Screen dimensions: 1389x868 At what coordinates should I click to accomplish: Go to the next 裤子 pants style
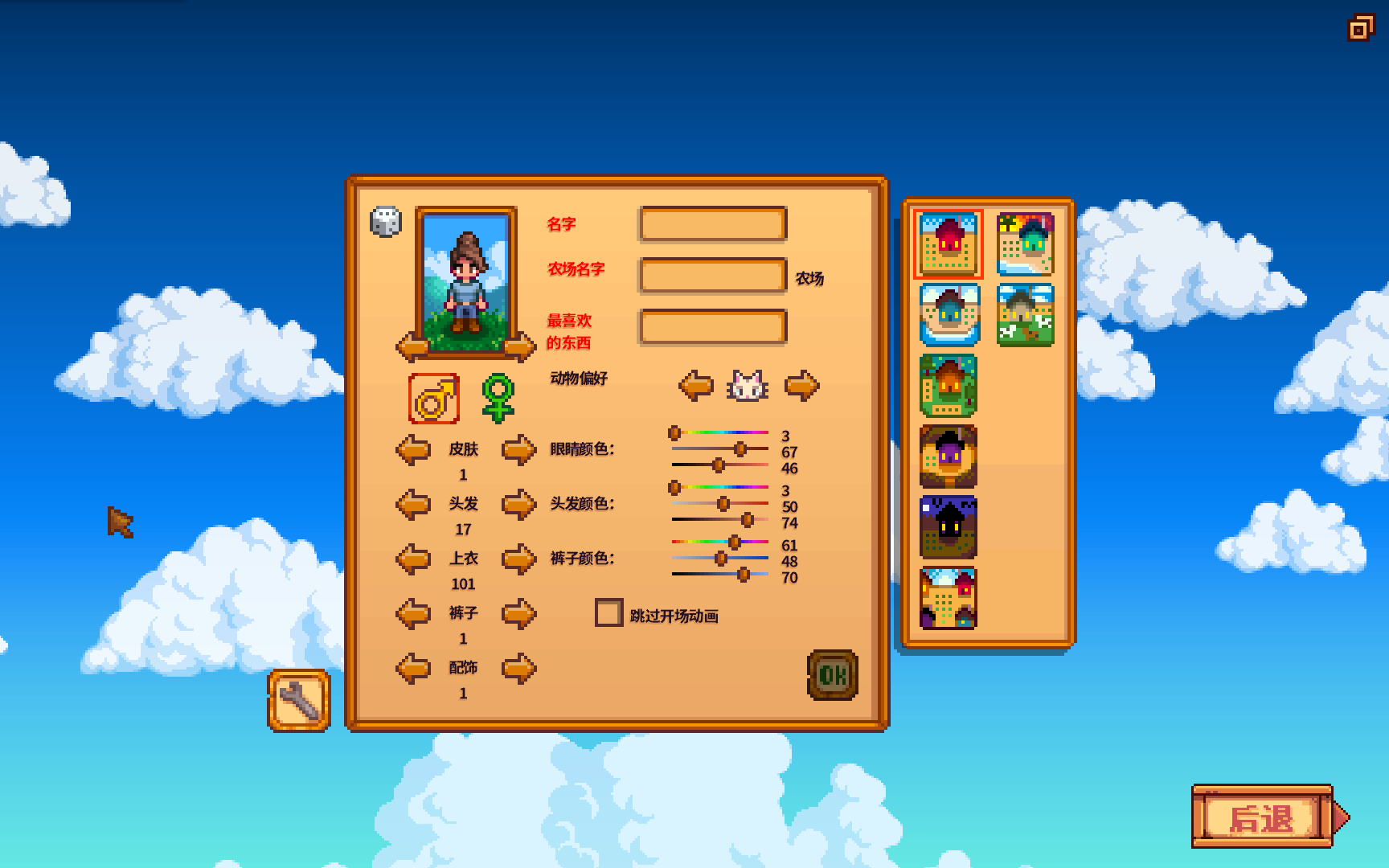518,614
